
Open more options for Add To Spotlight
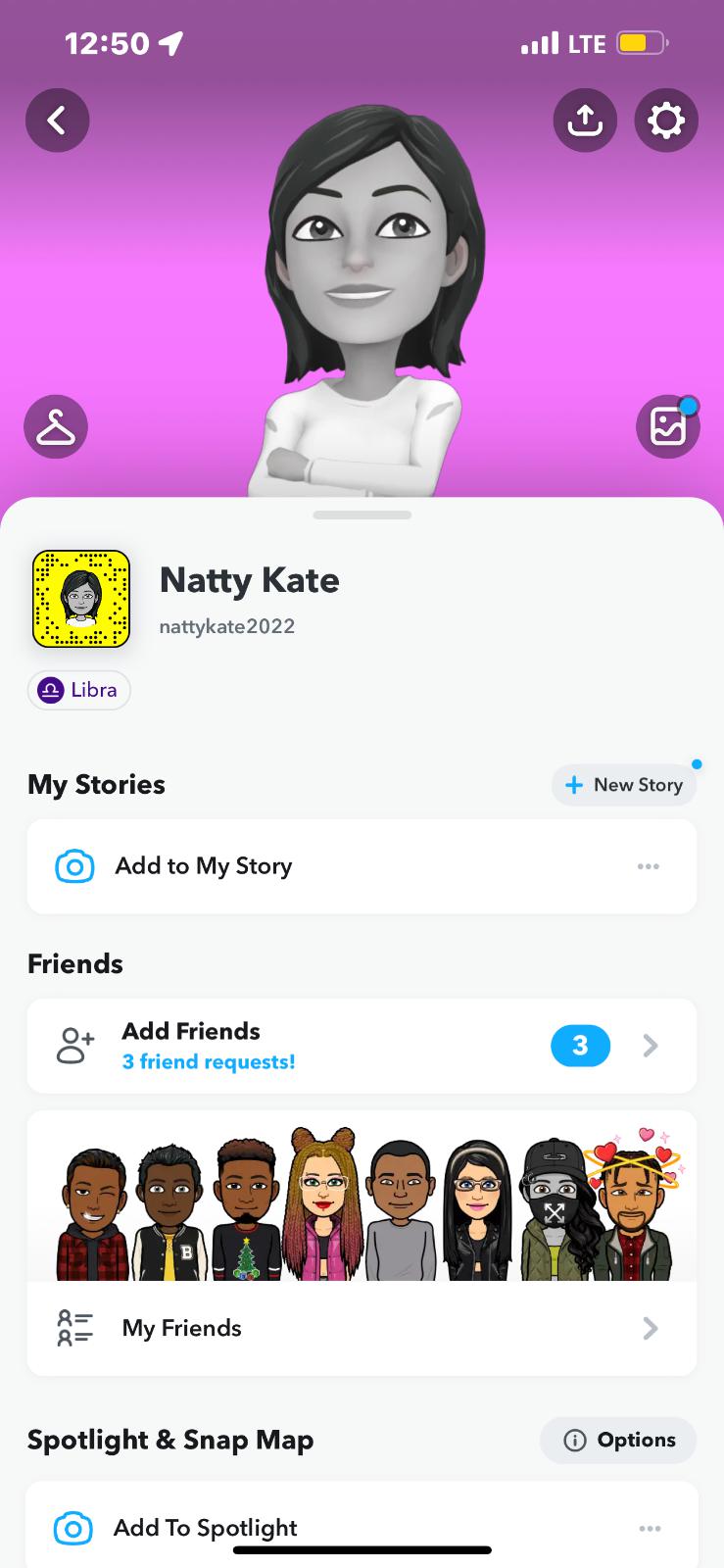point(649,1528)
